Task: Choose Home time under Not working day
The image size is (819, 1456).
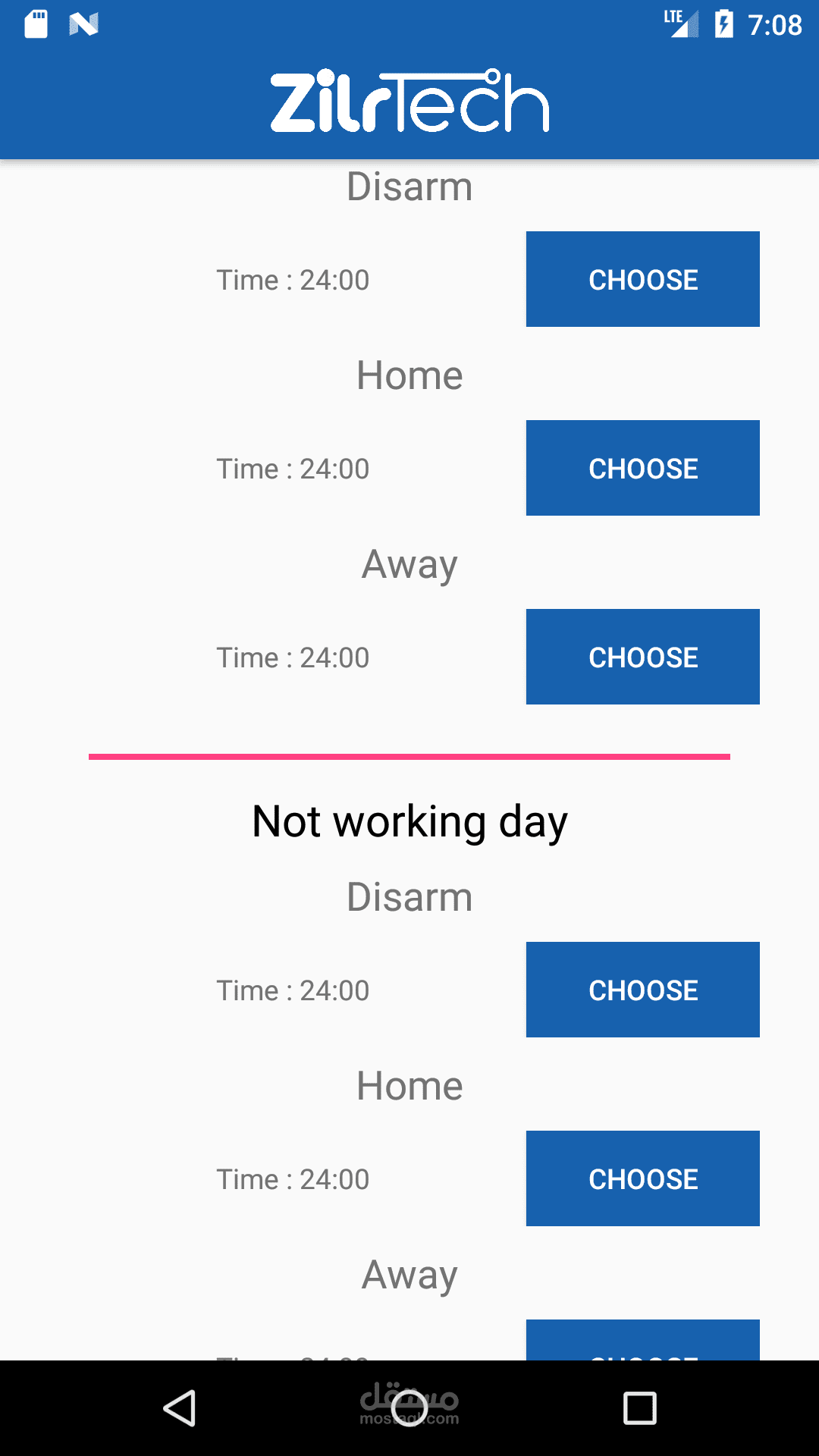Action: coord(642,1178)
